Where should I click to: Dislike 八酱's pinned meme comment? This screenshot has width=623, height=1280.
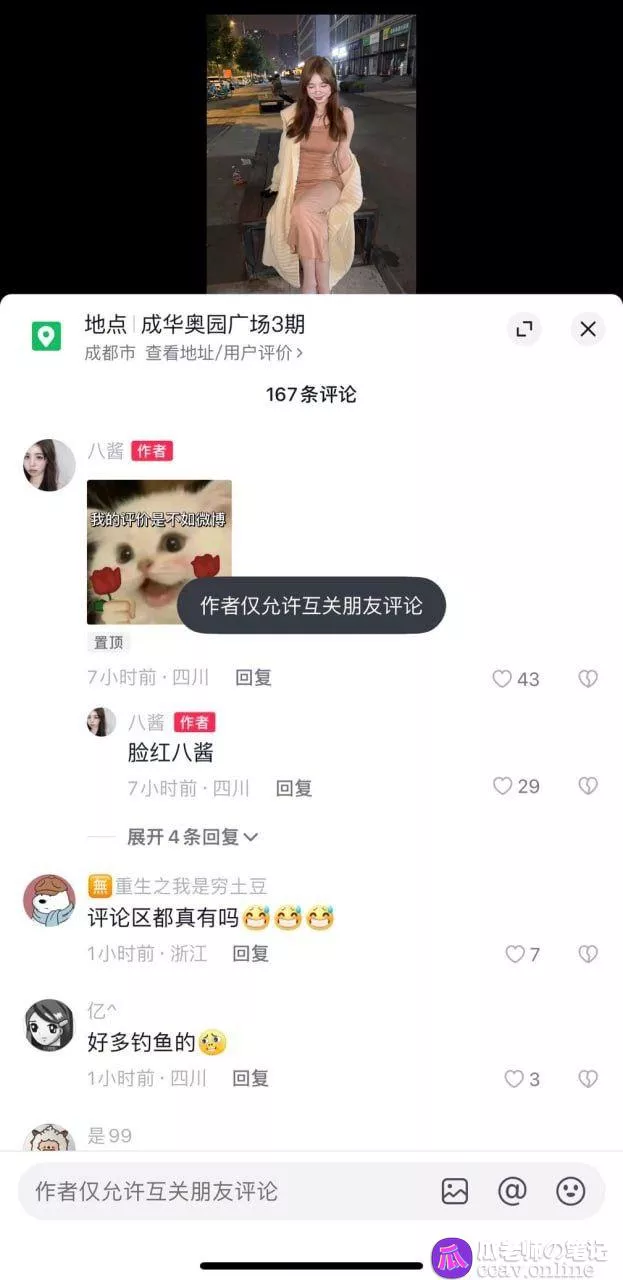588,679
